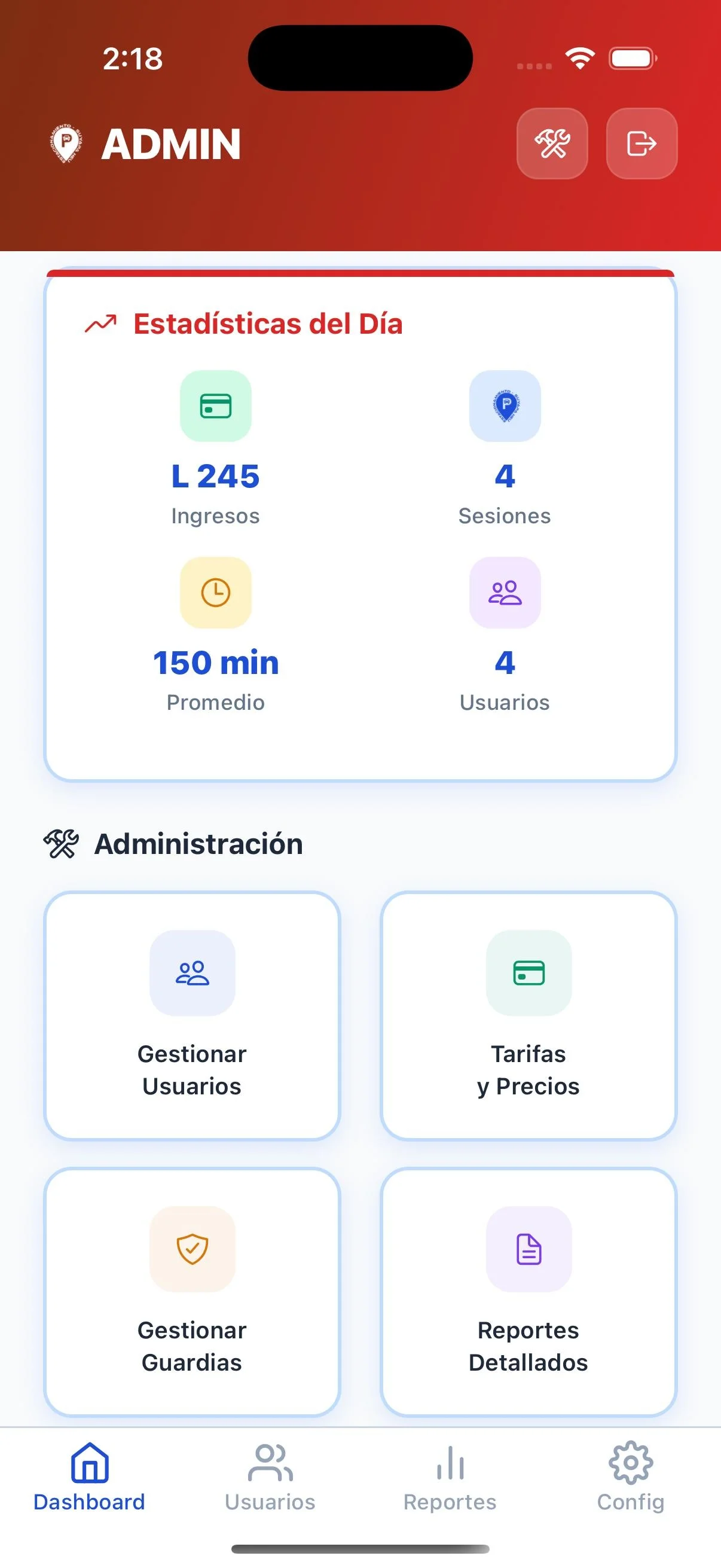721x1568 pixels.
Task: Select the Gestionar Guardias card
Action: pos(192,1292)
